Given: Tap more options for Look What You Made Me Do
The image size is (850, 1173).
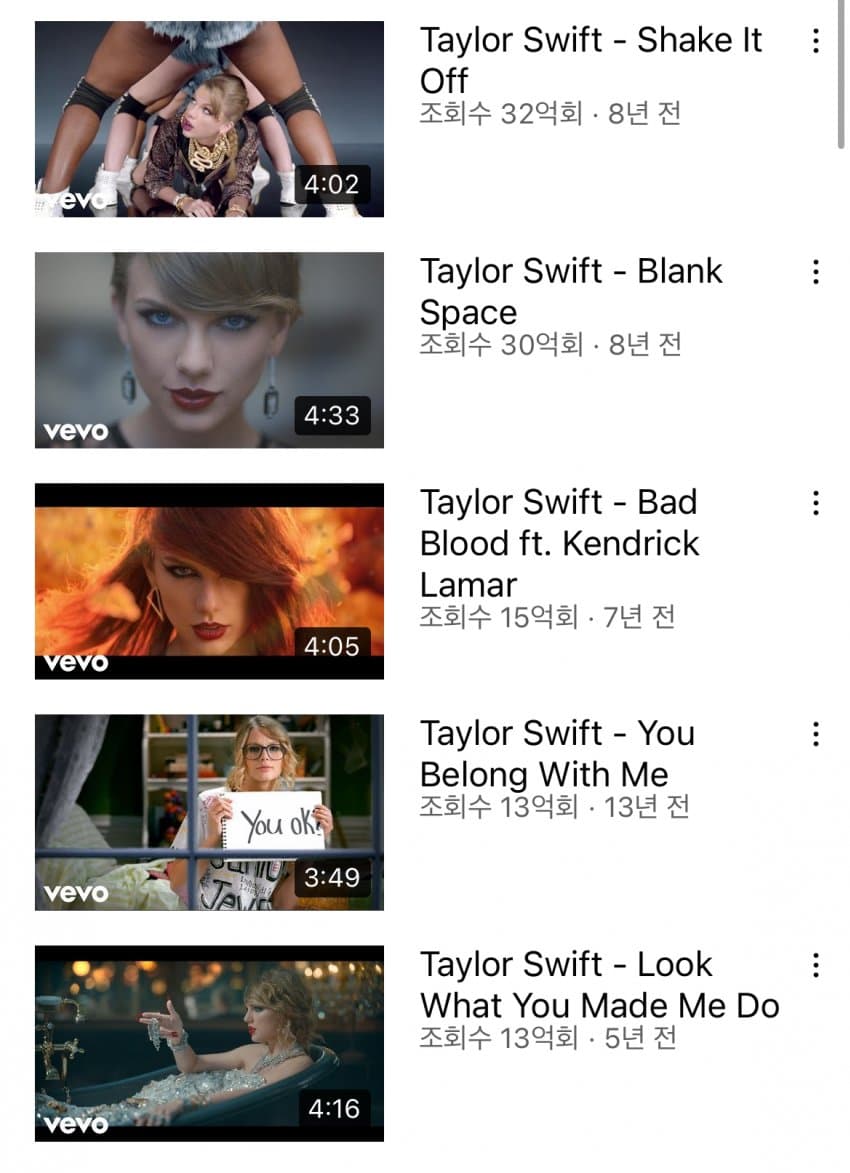Looking at the screenshot, I should pos(816,965).
